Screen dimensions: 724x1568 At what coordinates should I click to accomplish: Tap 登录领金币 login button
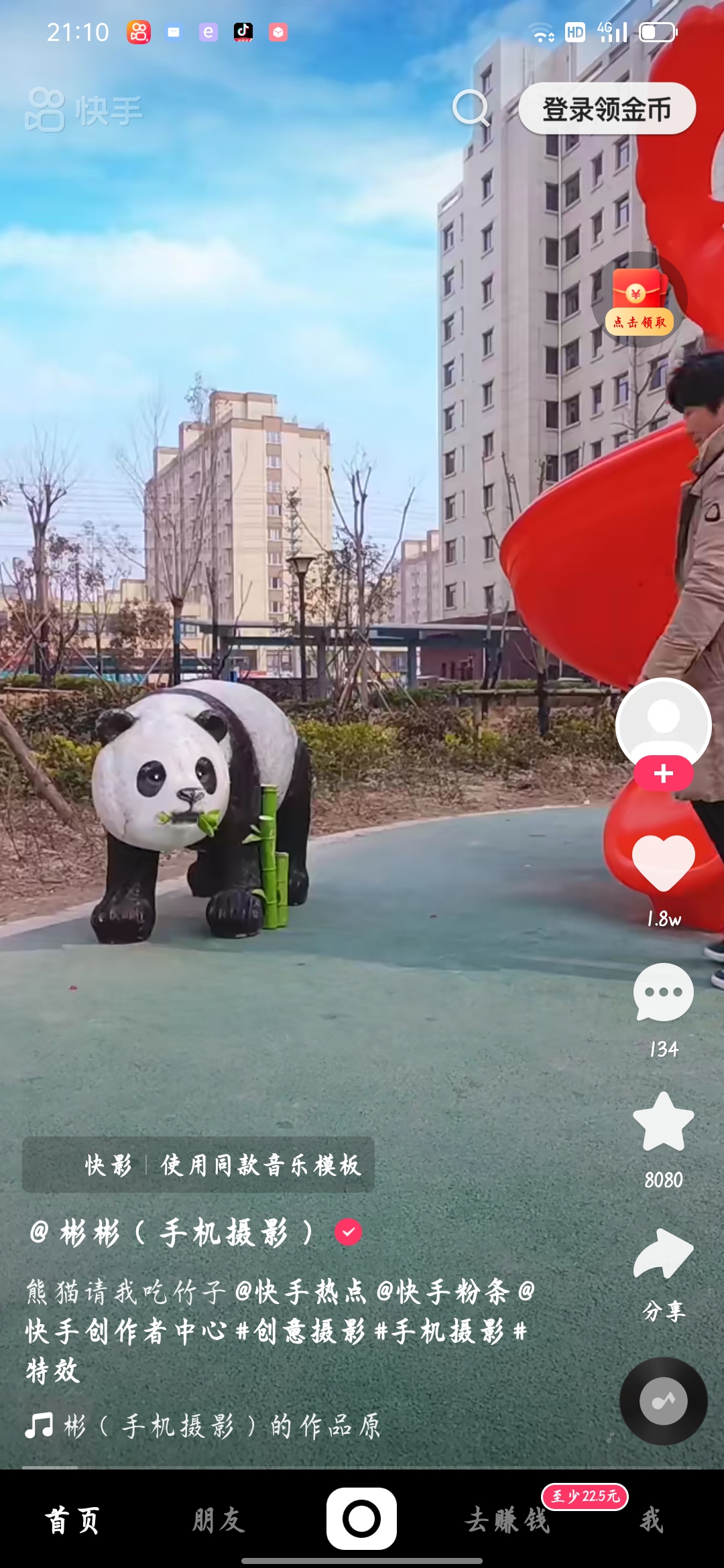point(607,109)
